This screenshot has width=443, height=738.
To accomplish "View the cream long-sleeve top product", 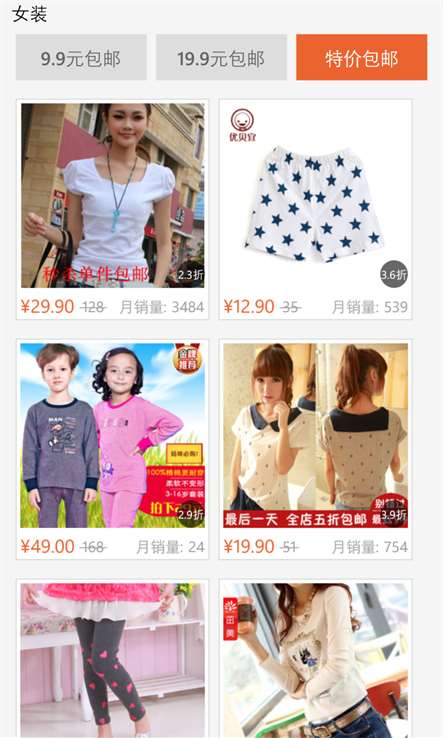I will (x=315, y=659).
